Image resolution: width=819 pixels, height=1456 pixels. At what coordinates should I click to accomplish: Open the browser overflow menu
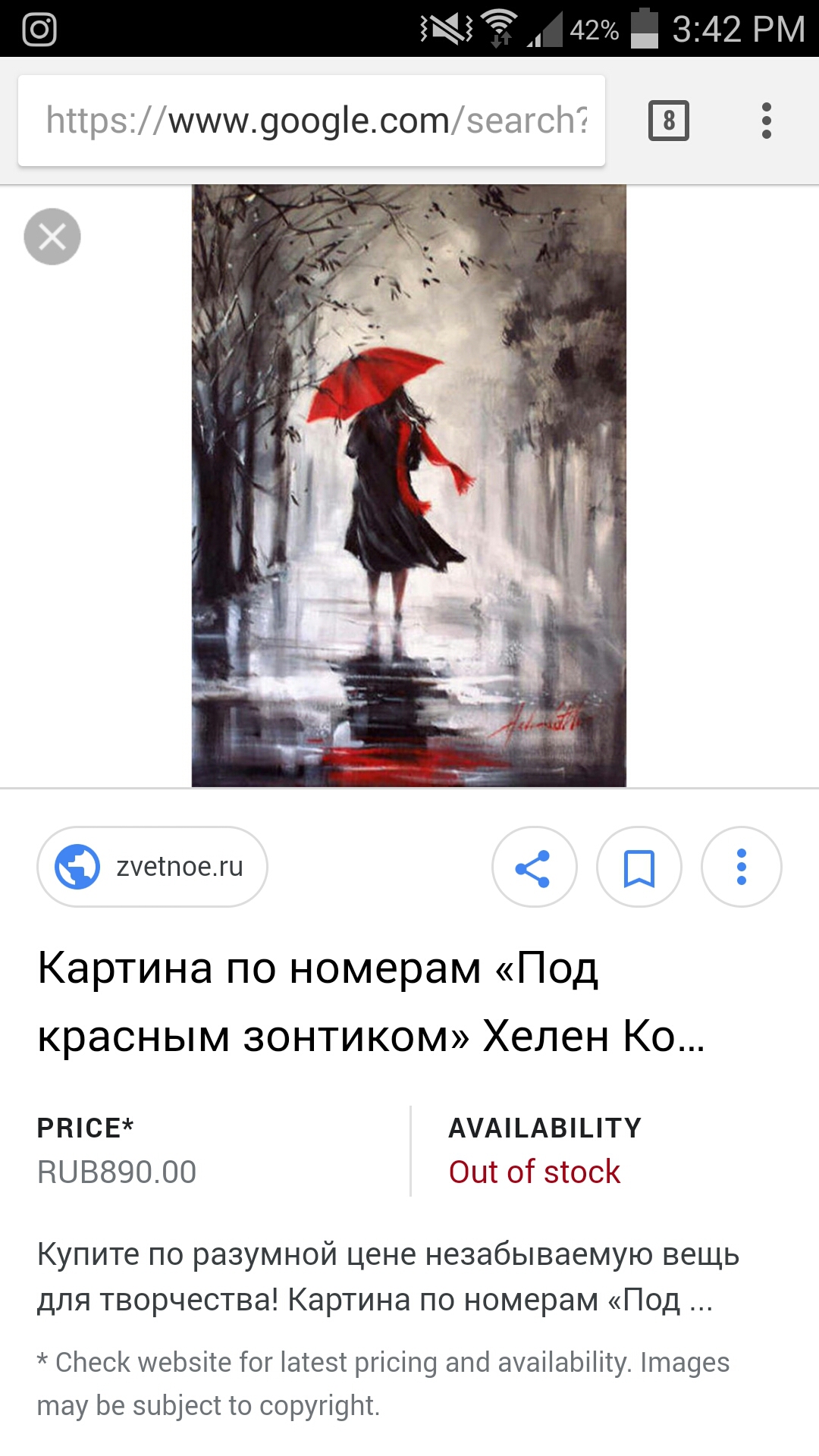[766, 121]
